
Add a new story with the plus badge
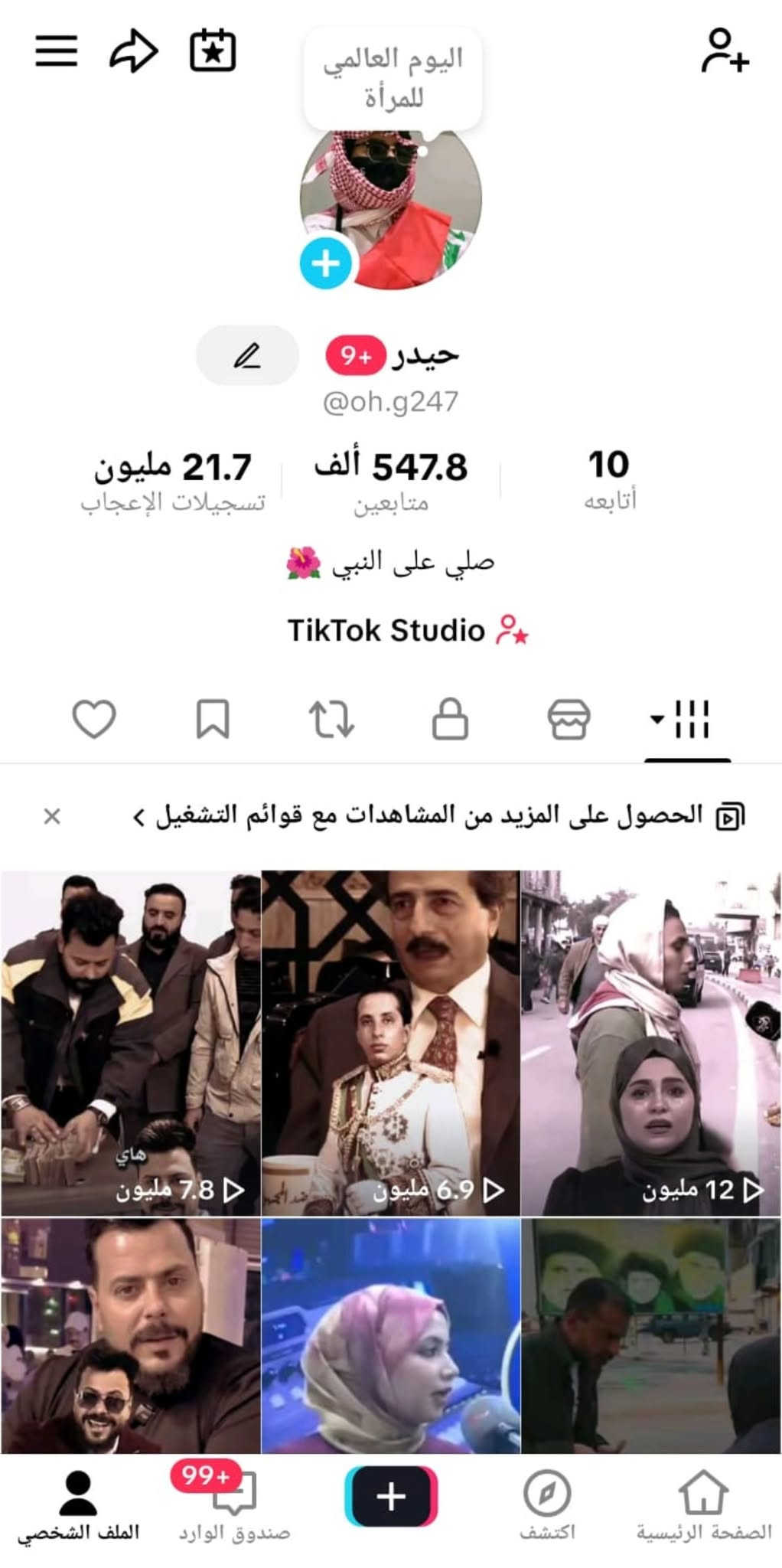326,263
